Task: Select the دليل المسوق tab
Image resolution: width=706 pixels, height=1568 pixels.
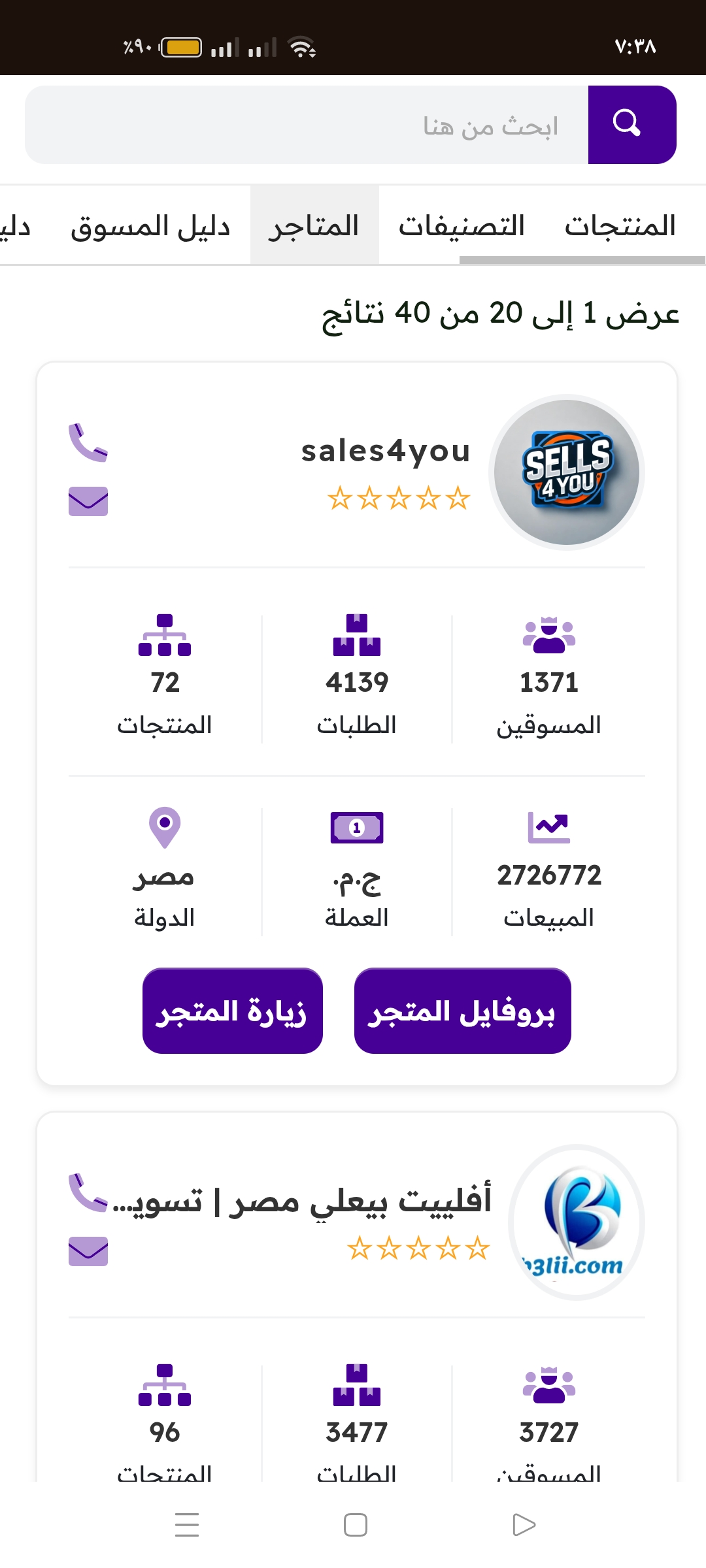Action: (152, 225)
